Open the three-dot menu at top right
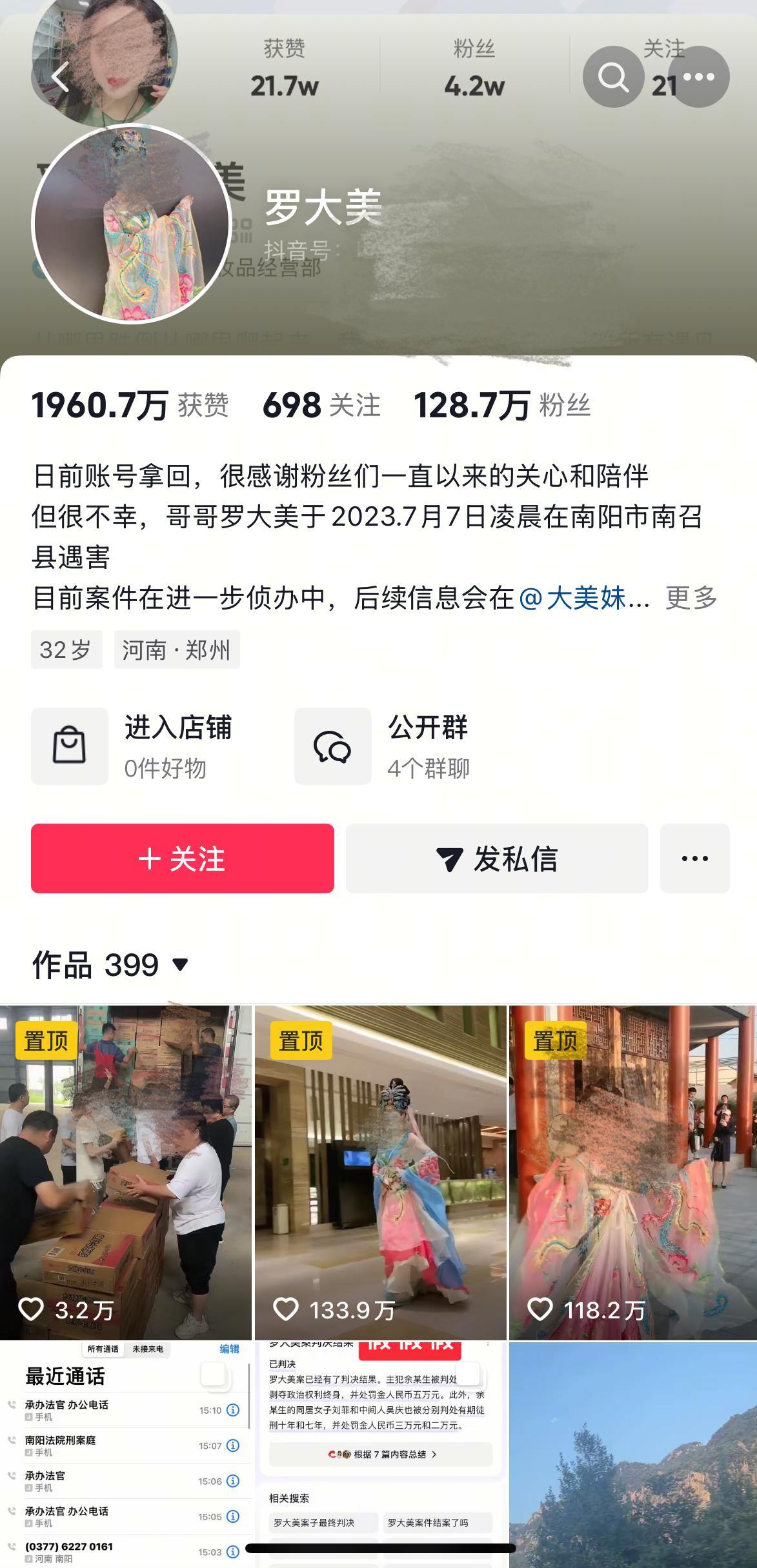This screenshot has height=1568, width=757. (x=698, y=77)
